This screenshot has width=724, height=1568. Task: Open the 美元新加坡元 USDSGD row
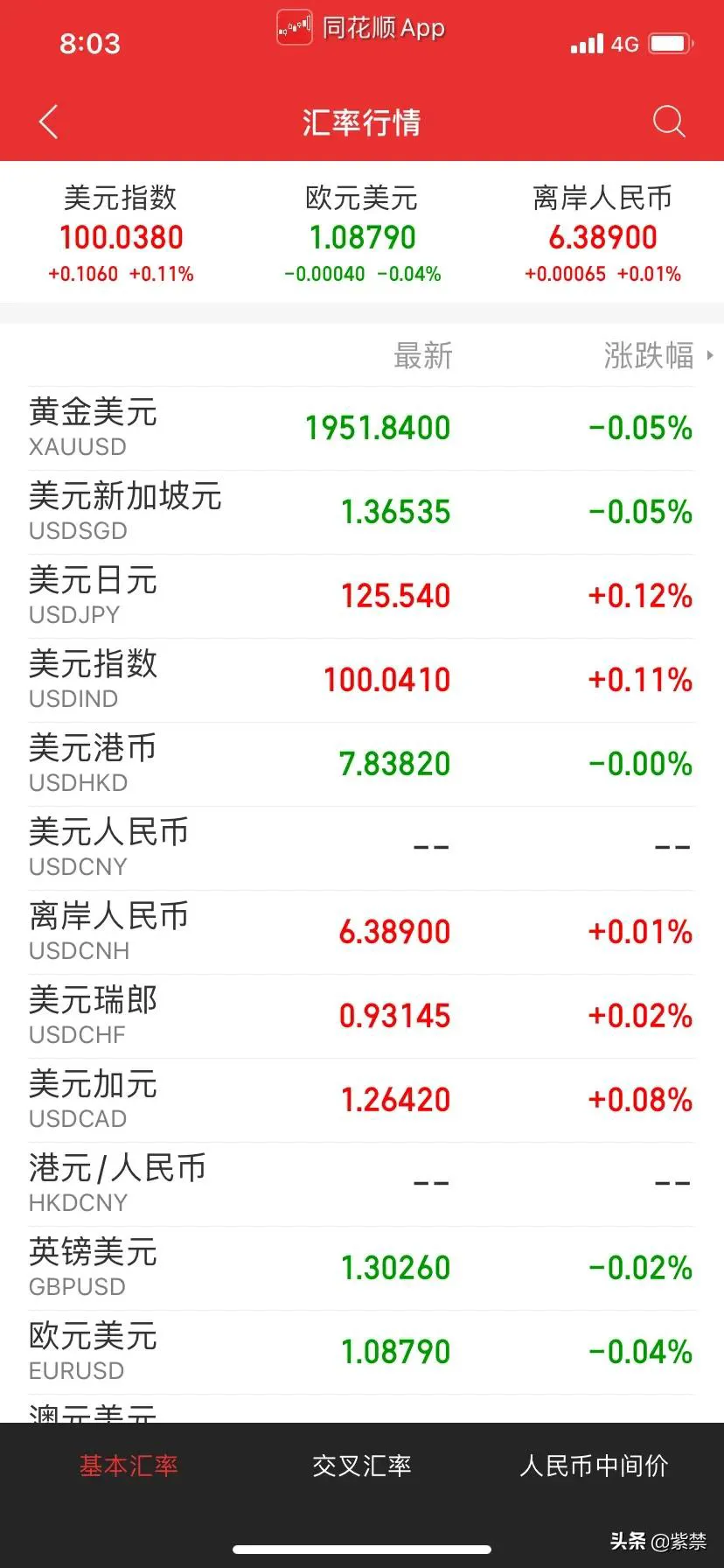362,512
